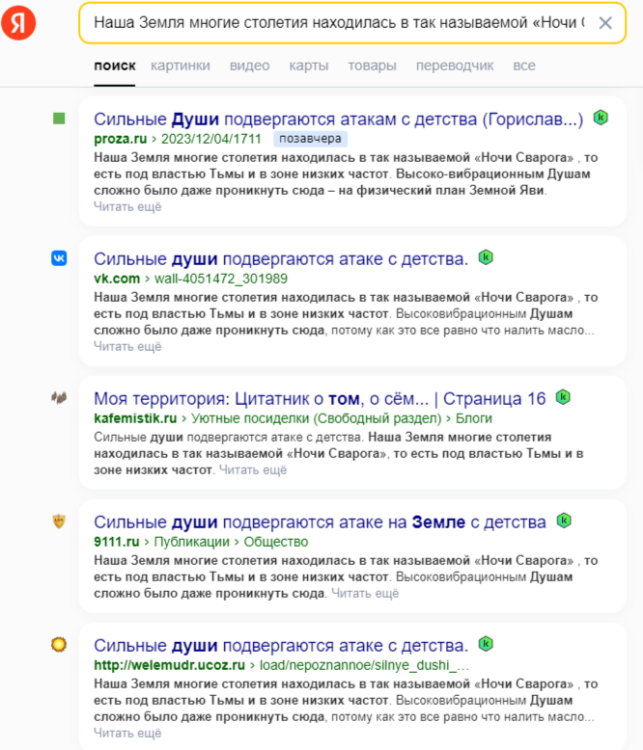Expand Читать ещё under the kafemistik.ru result
Screen dimensions: 643x750
pyautogui.click(x=252, y=468)
